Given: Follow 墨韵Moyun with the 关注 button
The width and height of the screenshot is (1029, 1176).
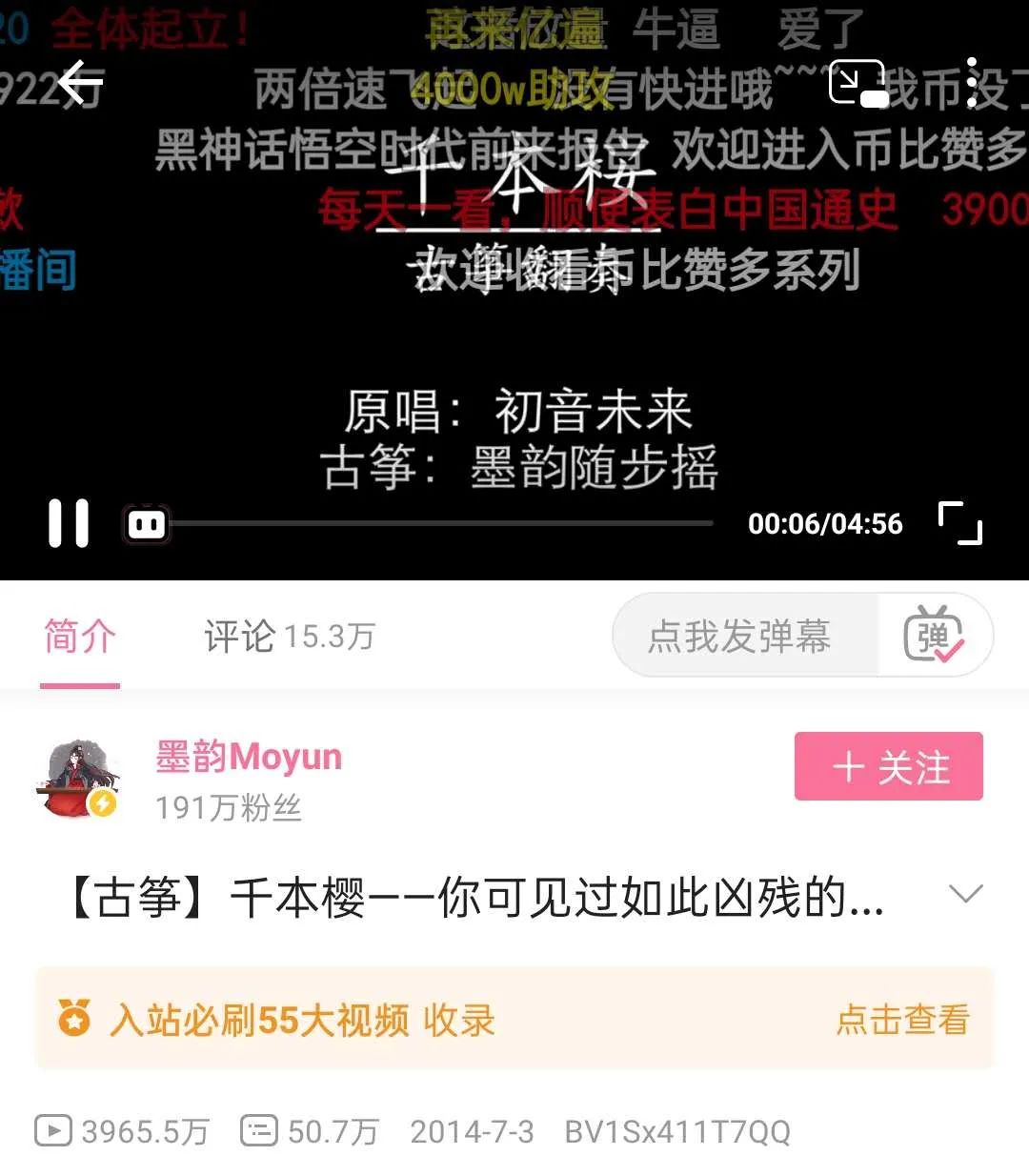Looking at the screenshot, I should [888, 767].
